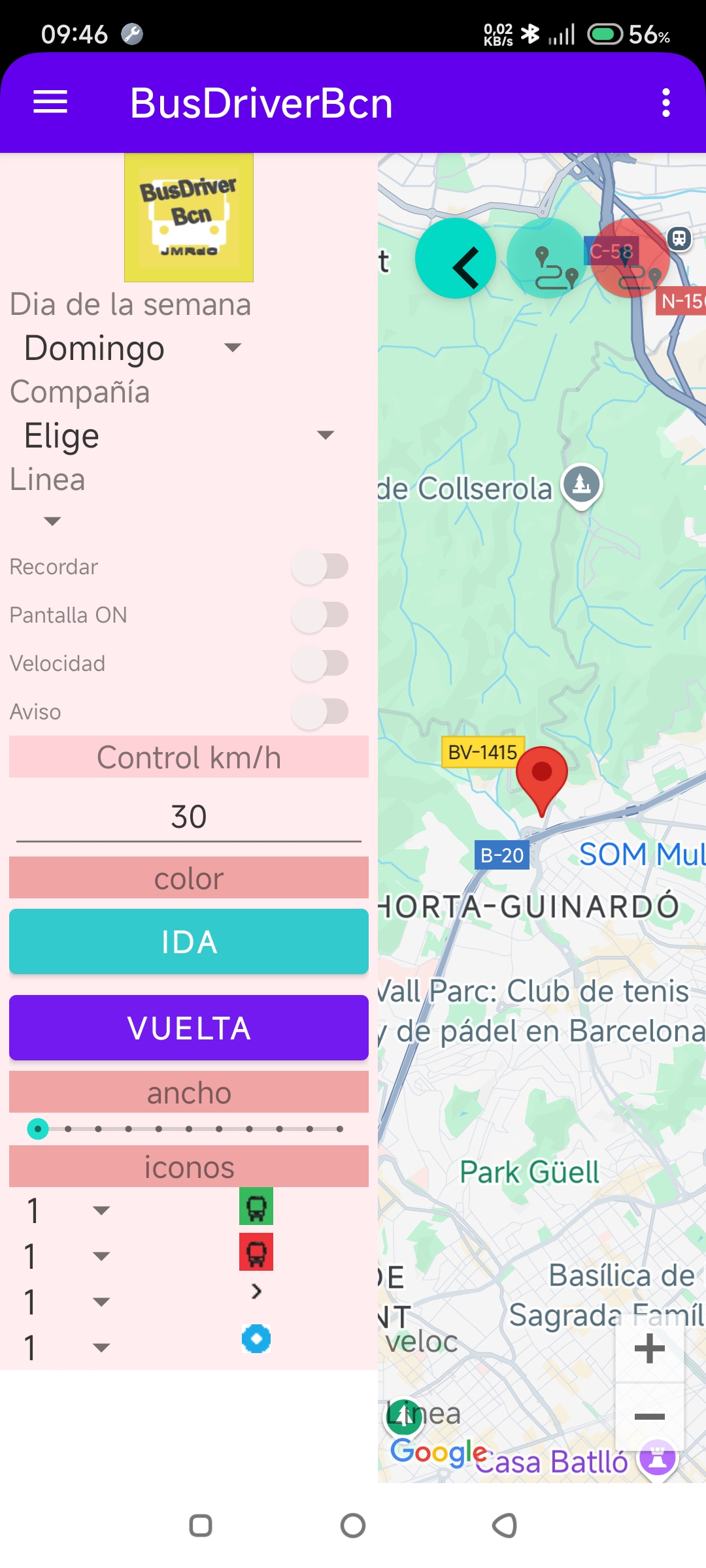Open the overflow menu

[x=665, y=103]
